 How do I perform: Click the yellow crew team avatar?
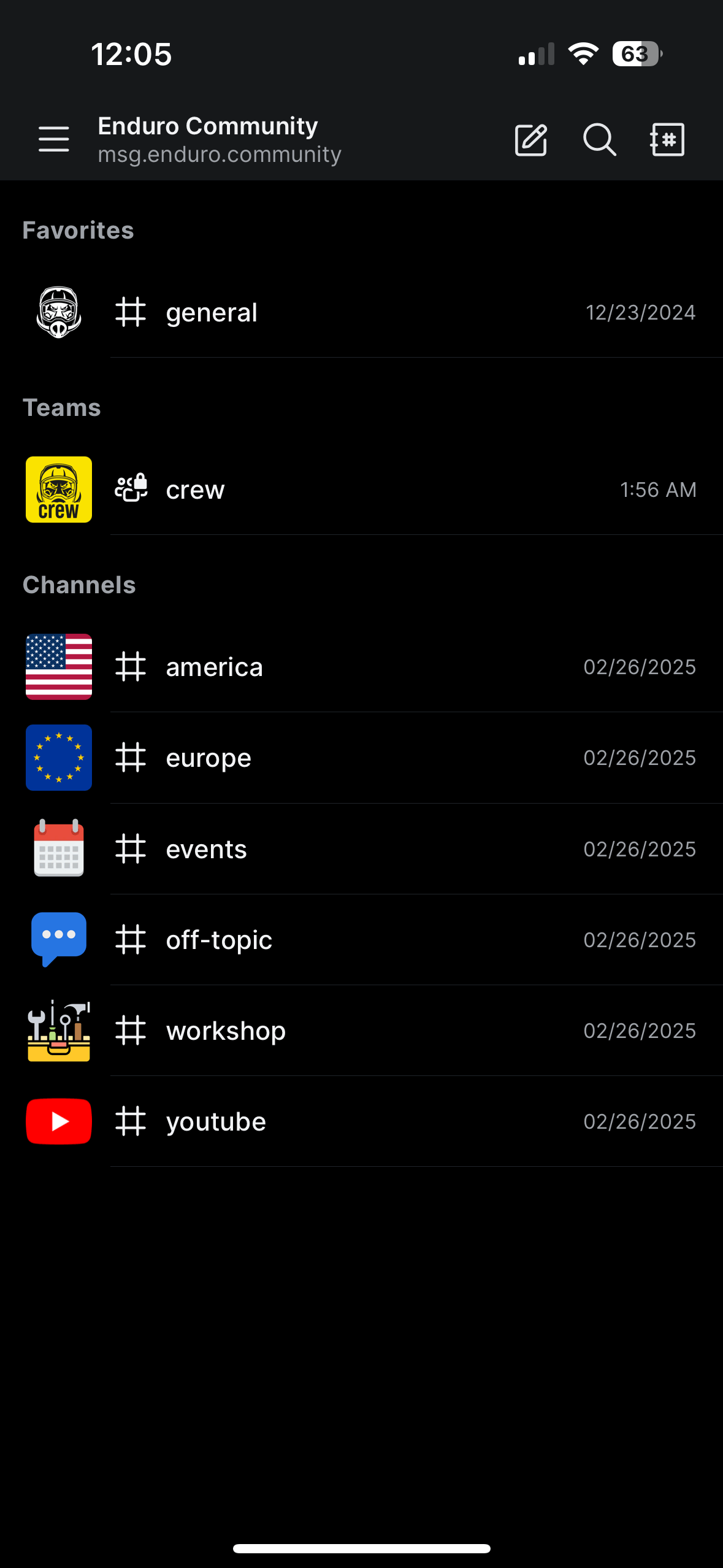click(58, 489)
